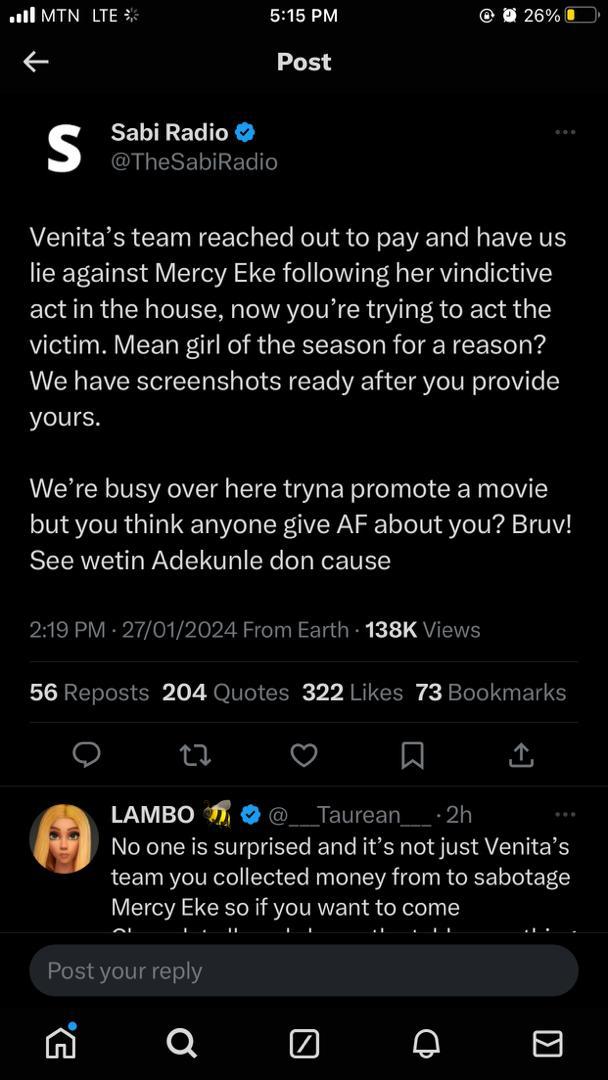Viewport: 608px width, 1080px height.
Task: Switch to the Home tab
Action: pyautogui.click(x=61, y=1043)
